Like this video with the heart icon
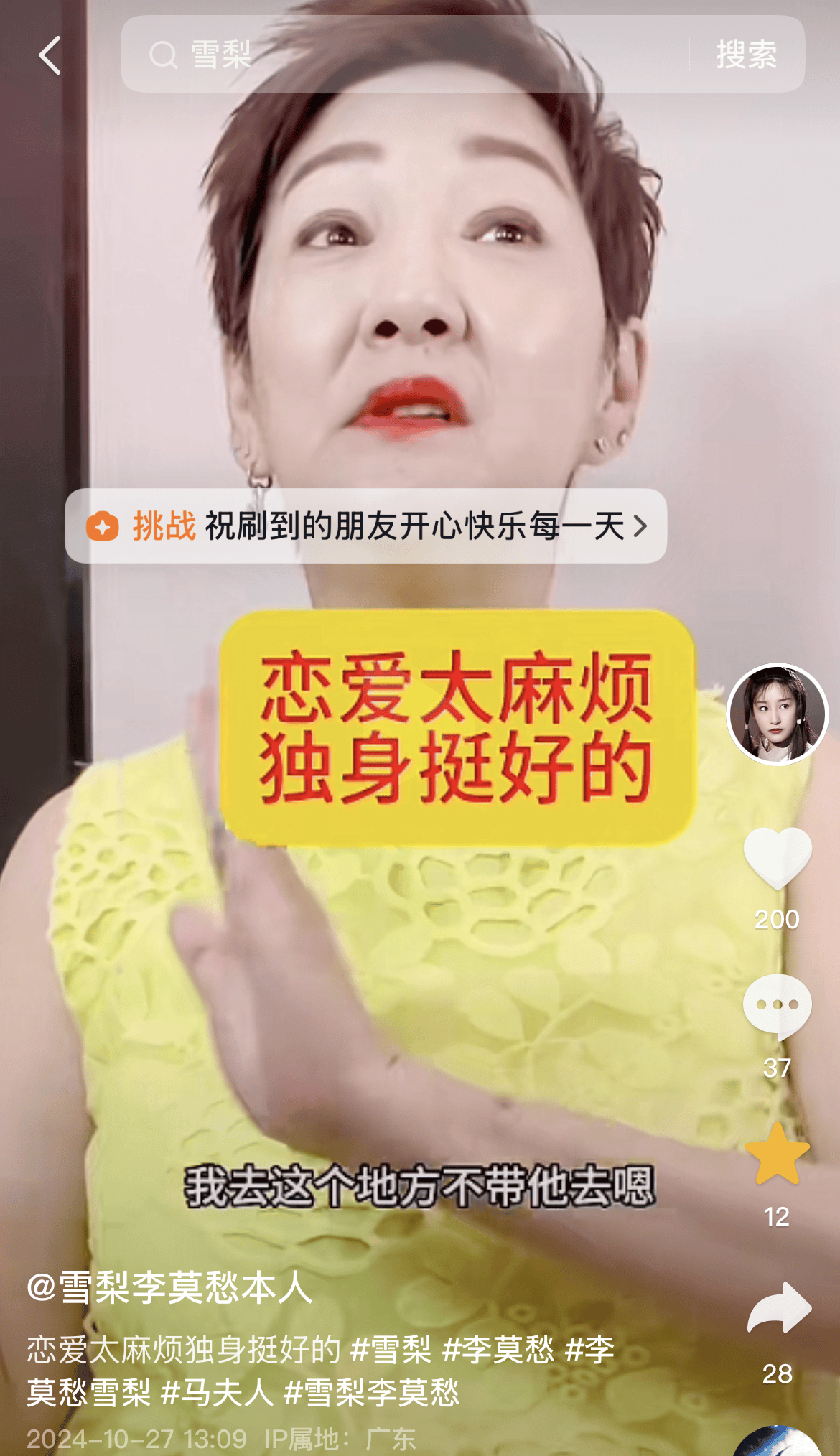Image resolution: width=840 pixels, height=1456 pixels. tap(777, 858)
